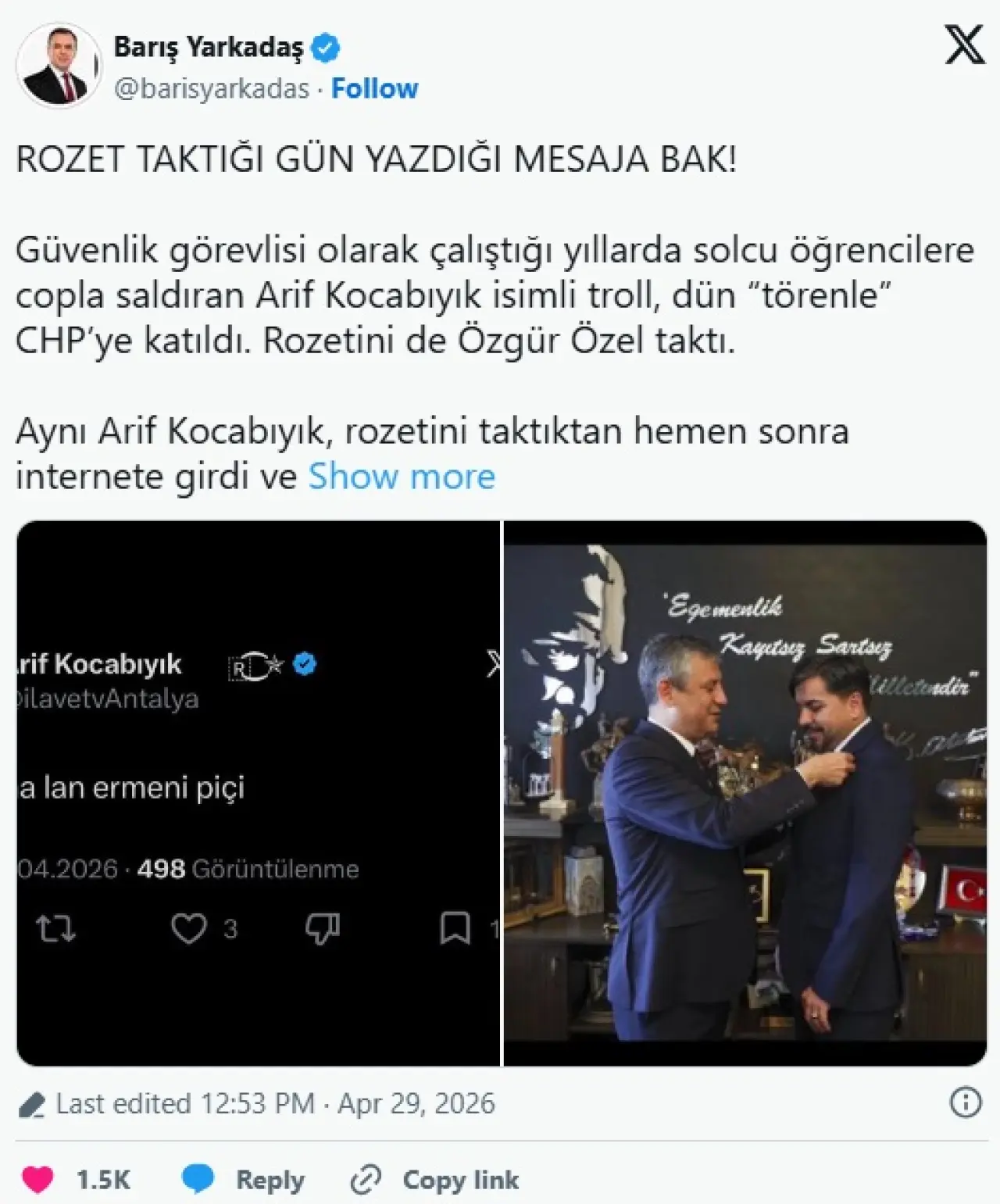Follow Barış Yarkadaş
Image resolution: width=1000 pixels, height=1204 pixels.
(x=374, y=88)
